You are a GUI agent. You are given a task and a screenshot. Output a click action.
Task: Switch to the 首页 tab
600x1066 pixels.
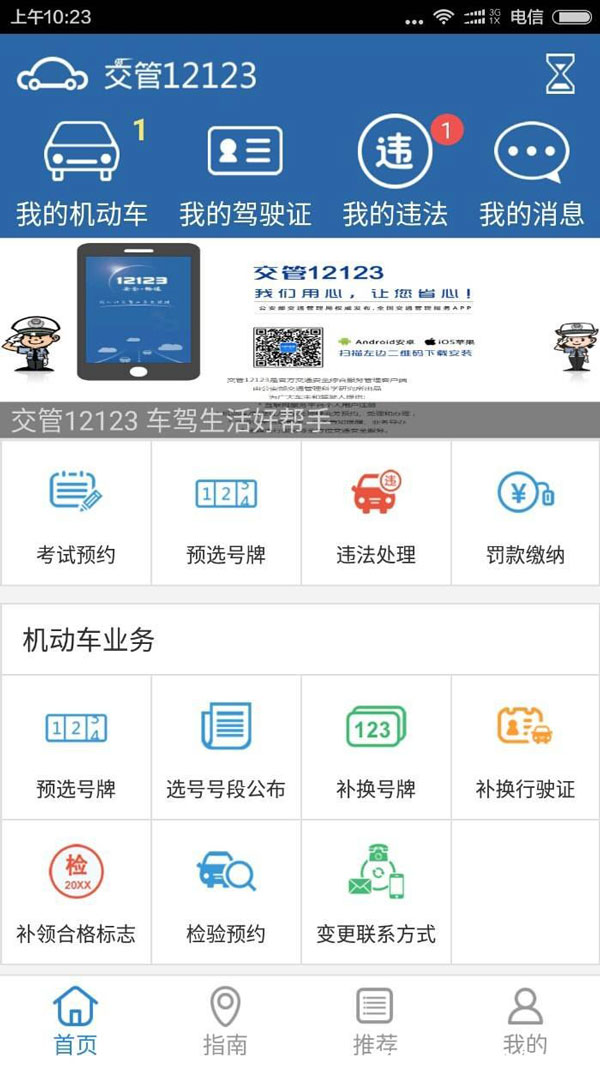[x=76, y=1020]
